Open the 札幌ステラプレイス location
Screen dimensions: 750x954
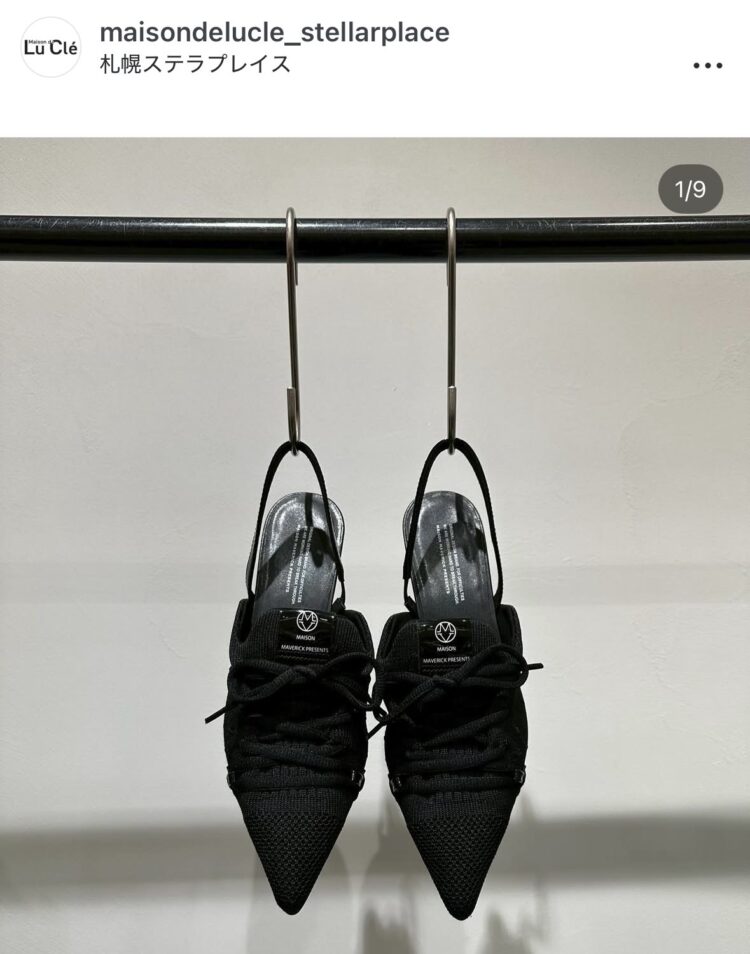pyautogui.click(x=195, y=65)
